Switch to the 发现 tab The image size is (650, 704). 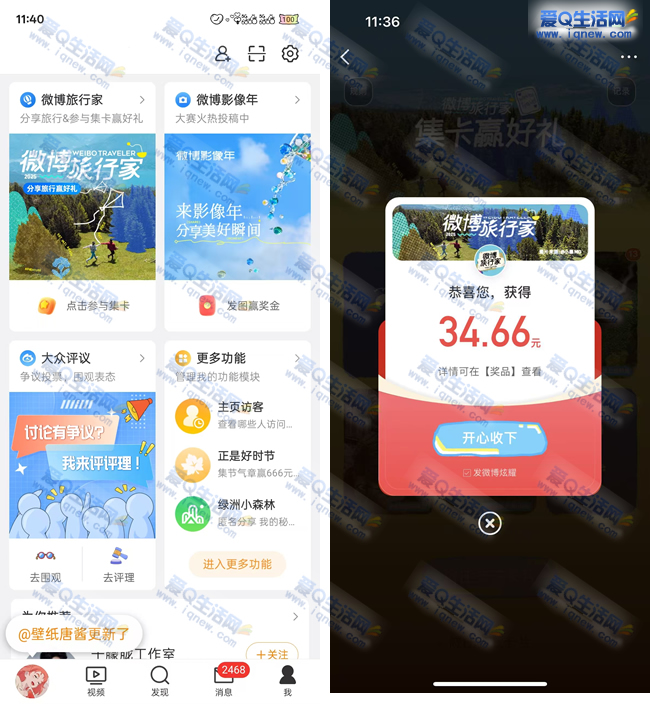160,681
